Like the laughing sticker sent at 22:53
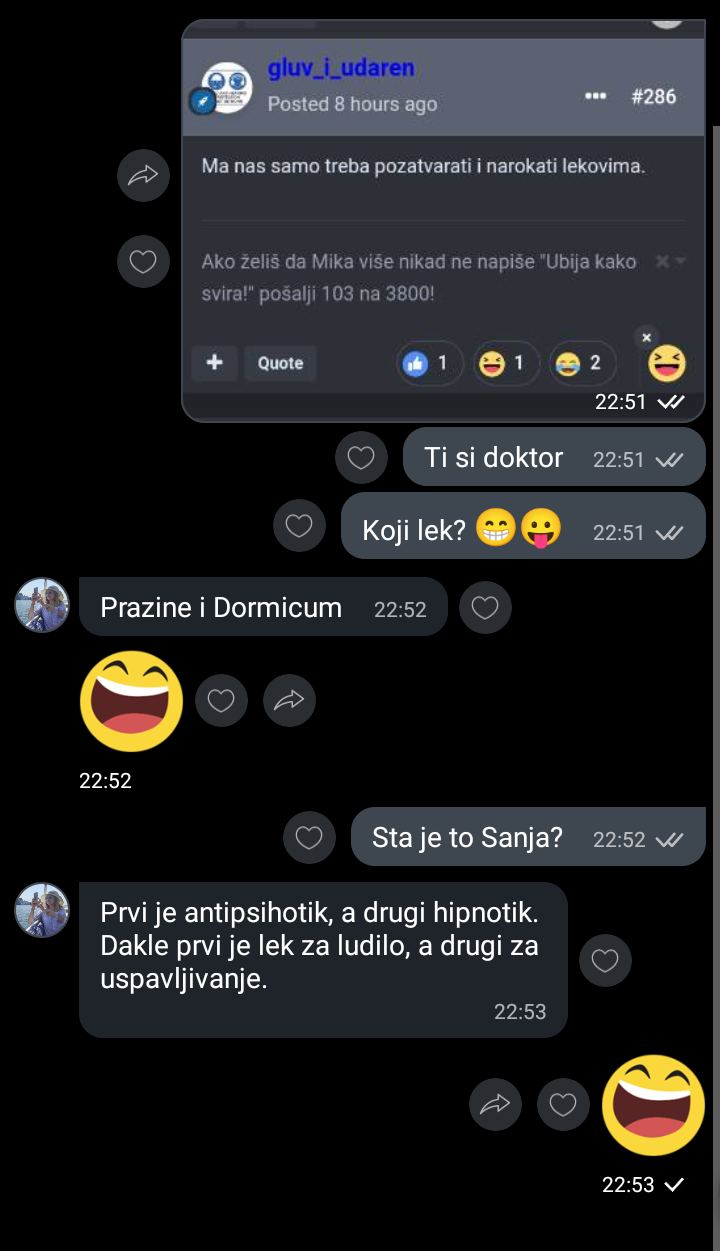Viewport: 720px width, 1251px height. [563, 1104]
